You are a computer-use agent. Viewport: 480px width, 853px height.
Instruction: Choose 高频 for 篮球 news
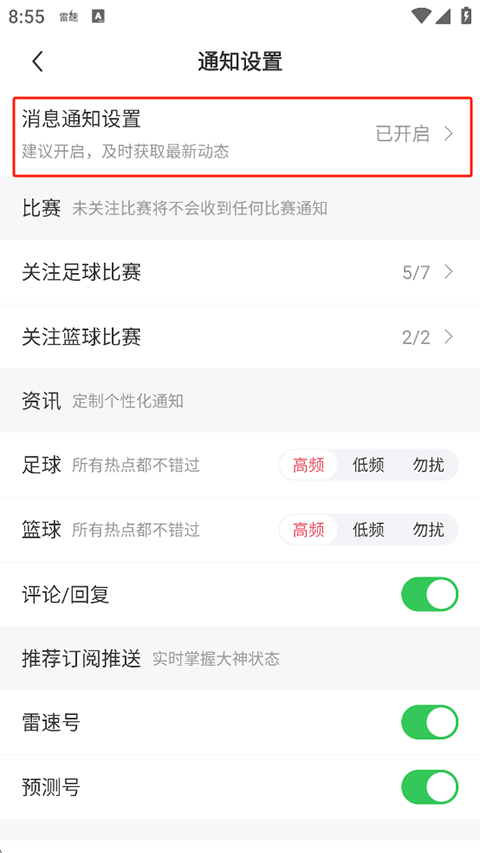[309, 529]
